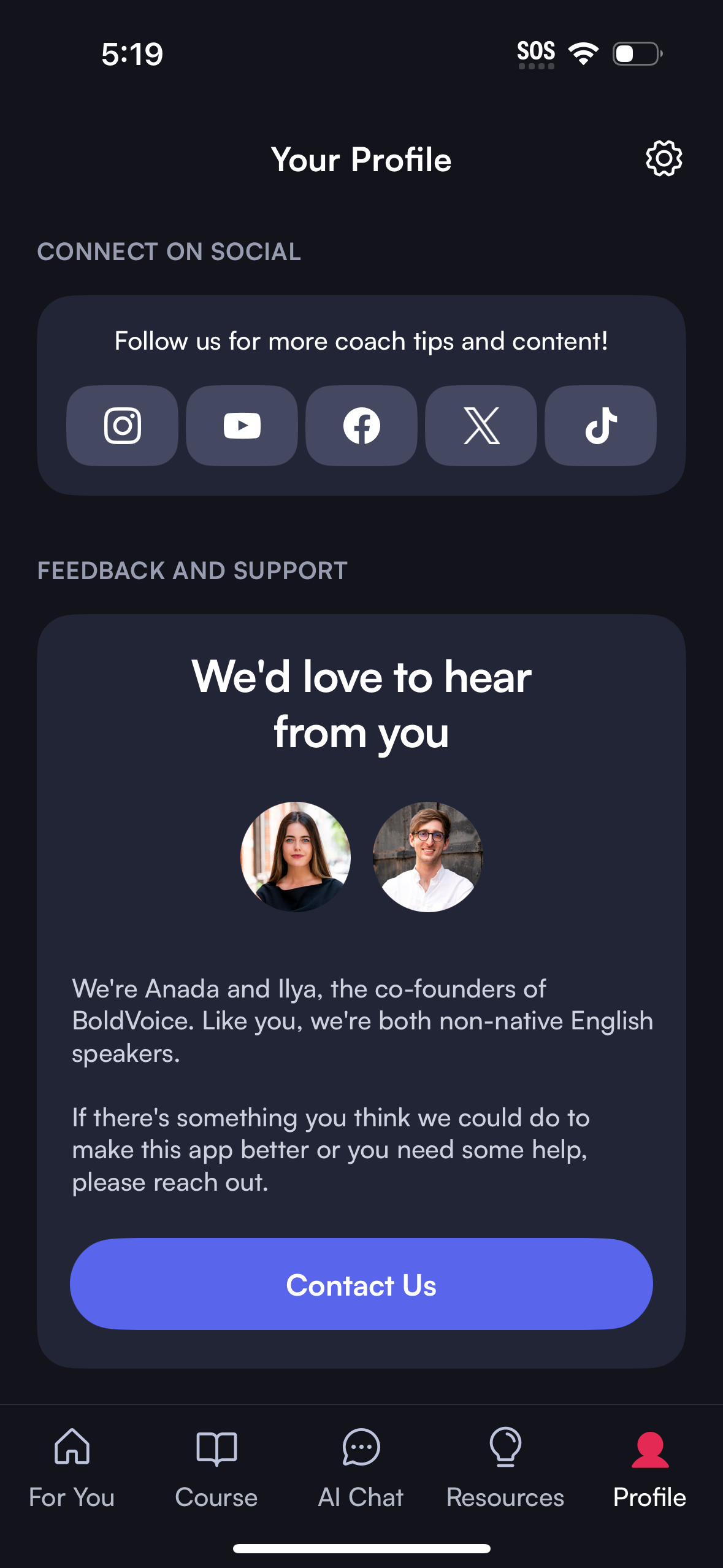Open BoldVoice's TikTok profile
Screen dimensions: 723x1568
[600, 425]
